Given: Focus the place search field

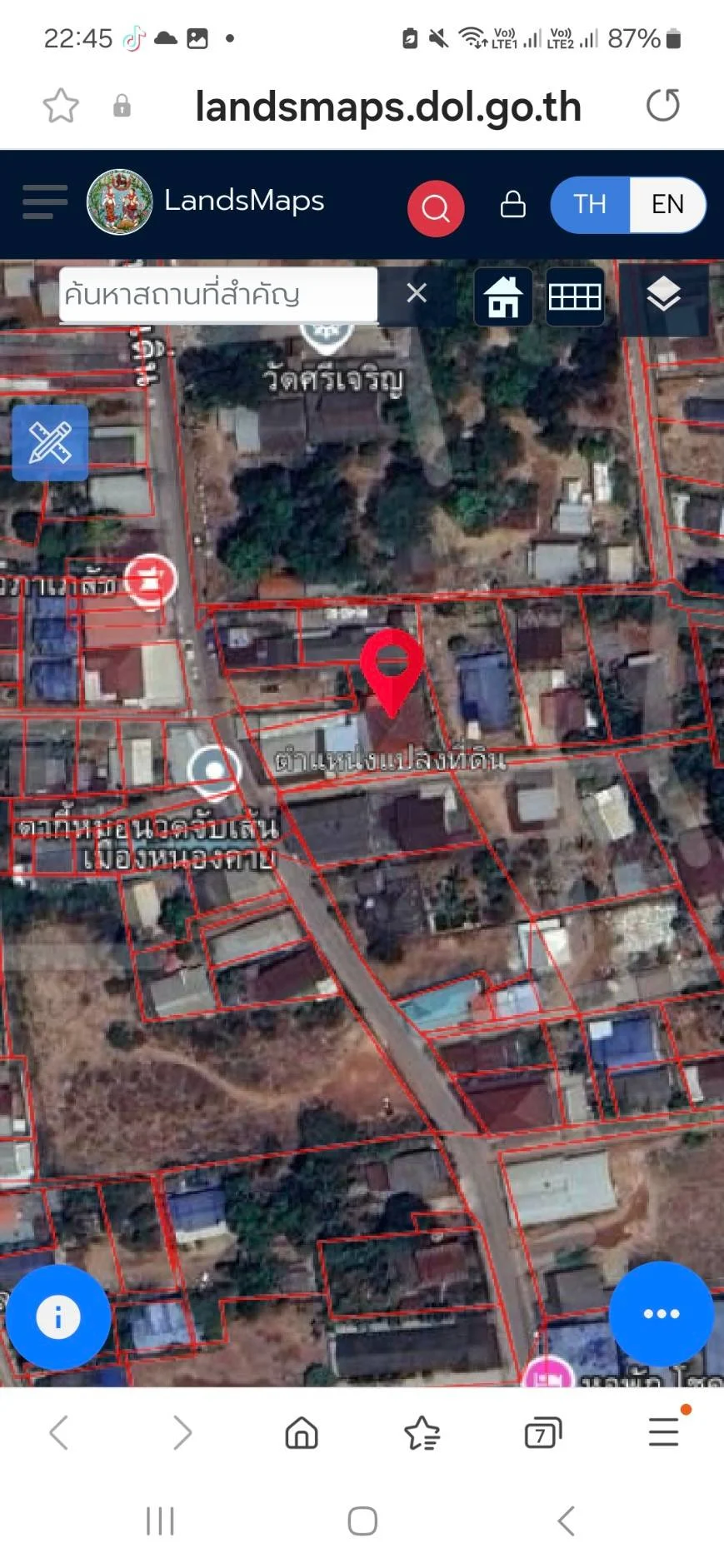Looking at the screenshot, I should (x=218, y=294).
